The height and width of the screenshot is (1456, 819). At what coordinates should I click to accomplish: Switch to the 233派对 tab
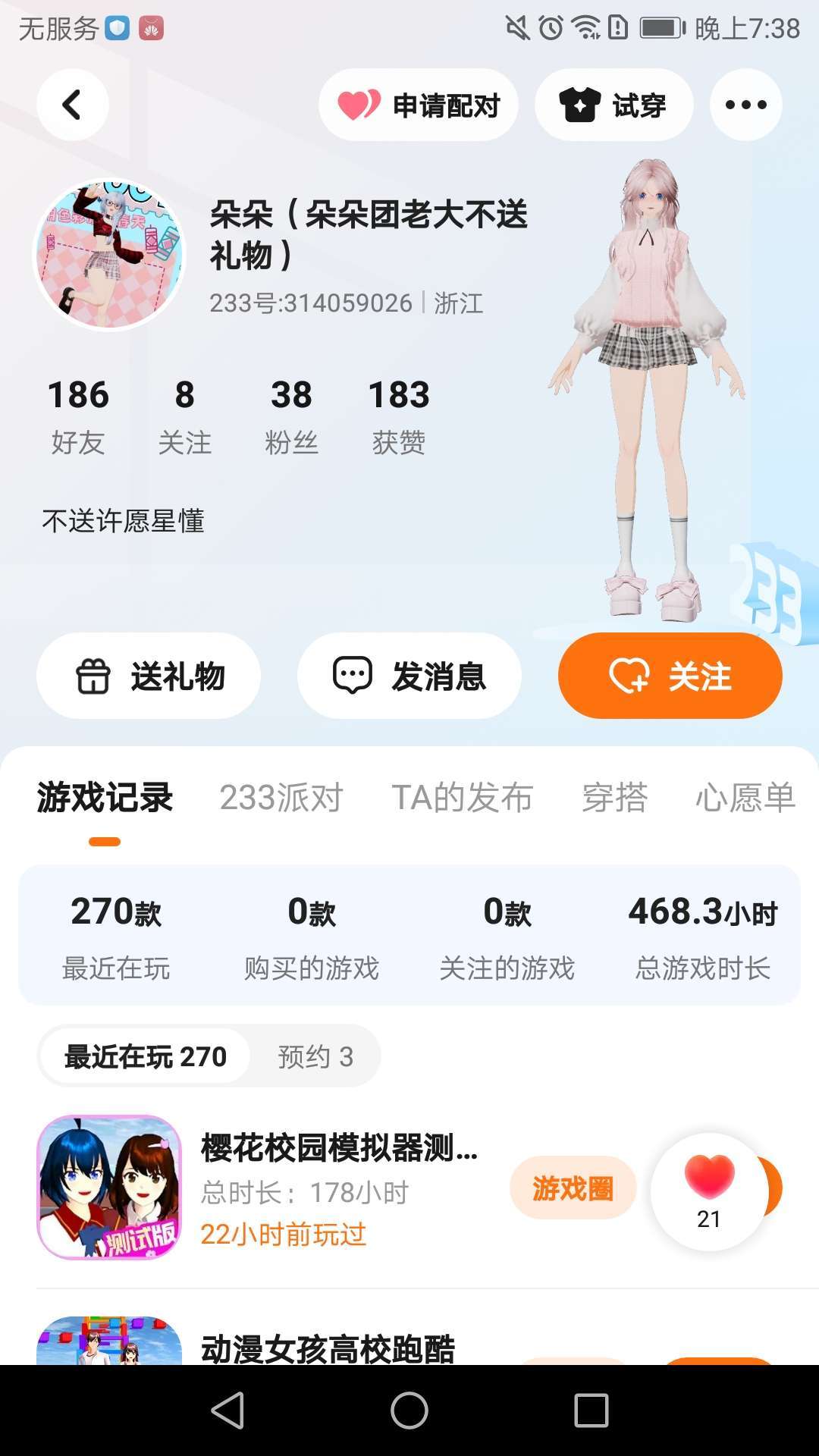click(281, 798)
